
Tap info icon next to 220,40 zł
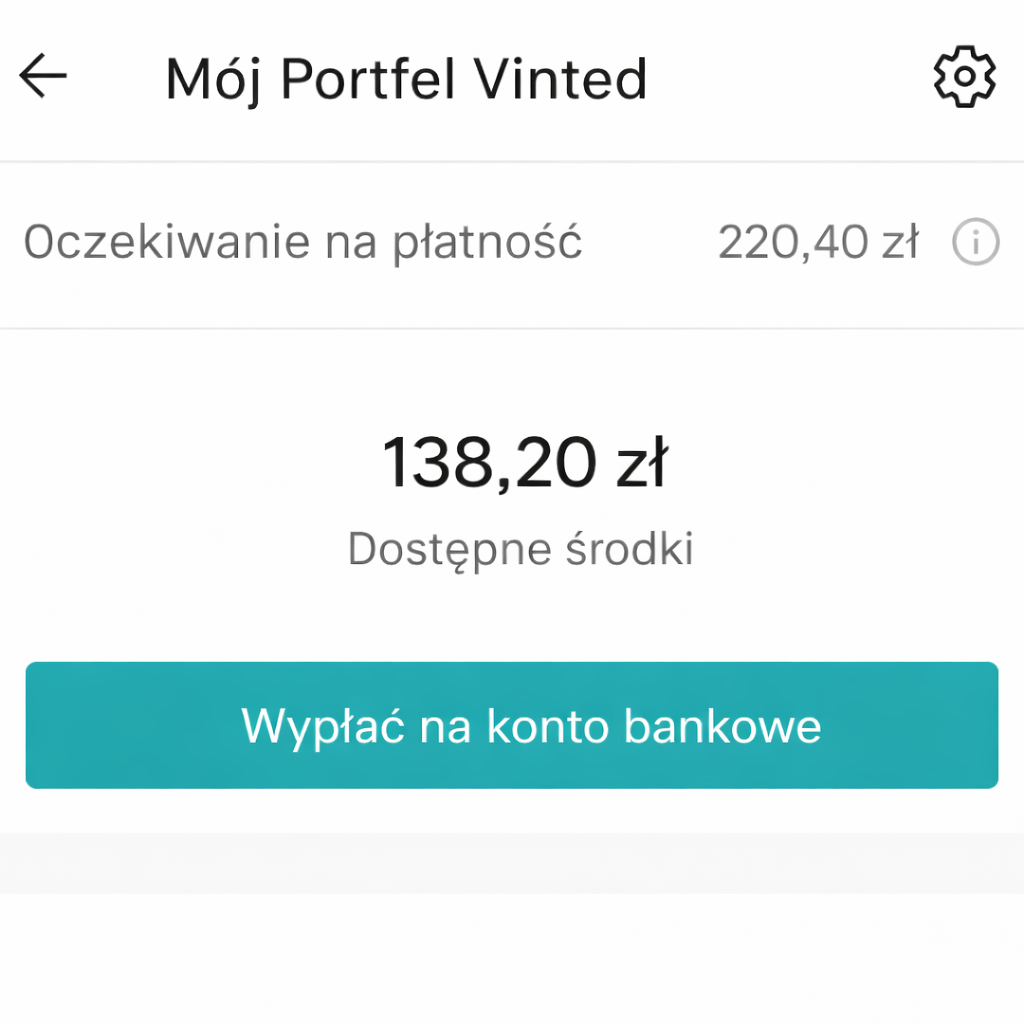point(975,243)
